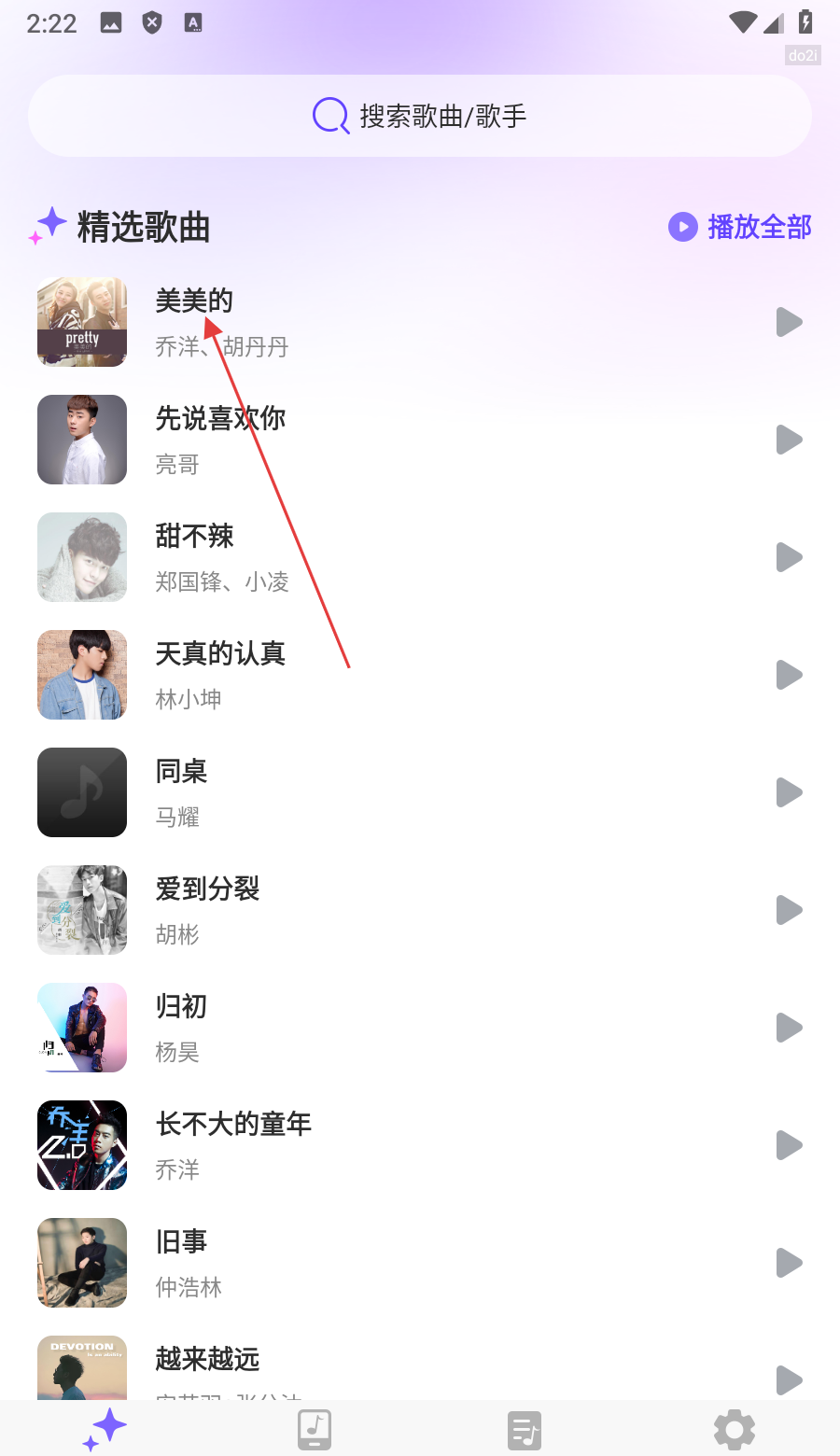Play 旧事 with its play icon
The width and height of the screenshot is (840, 1456).
789,1263
